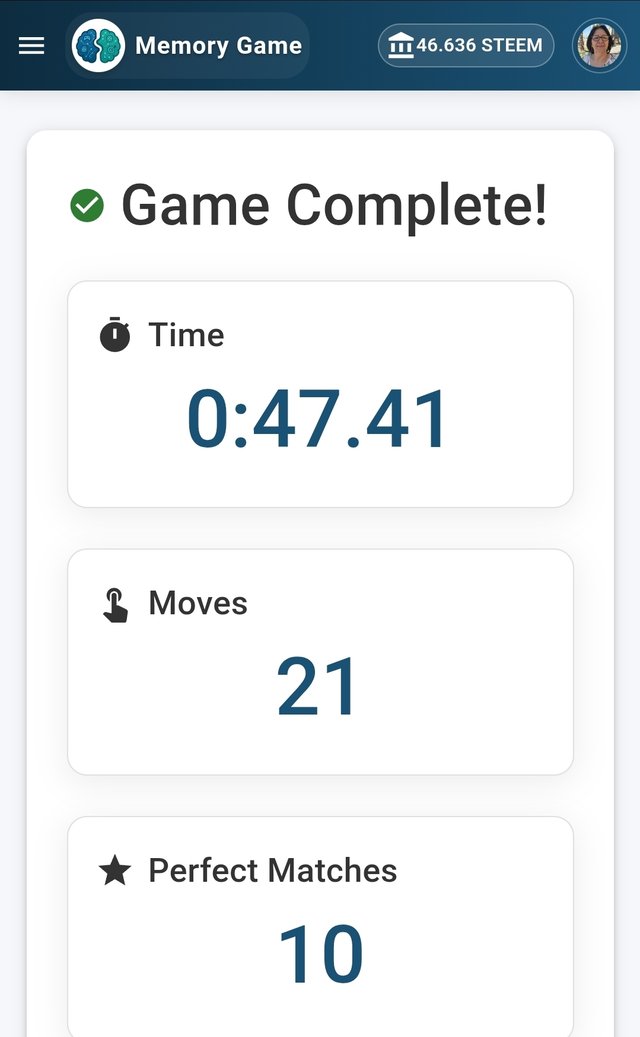Open the 46.636 STEEM wallet balance
The image size is (640, 1037).
pyautogui.click(x=466, y=46)
